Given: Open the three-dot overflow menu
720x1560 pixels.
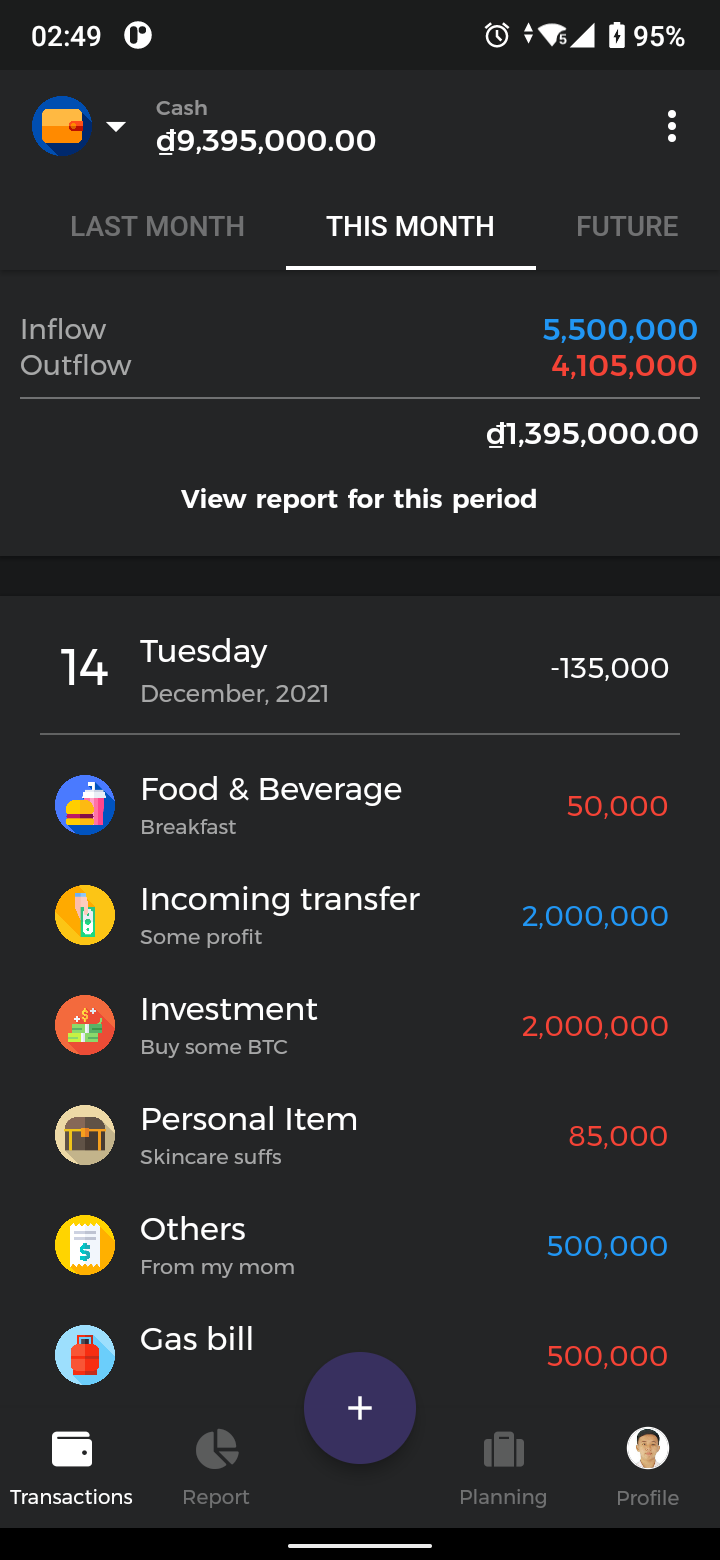Looking at the screenshot, I should click(672, 126).
